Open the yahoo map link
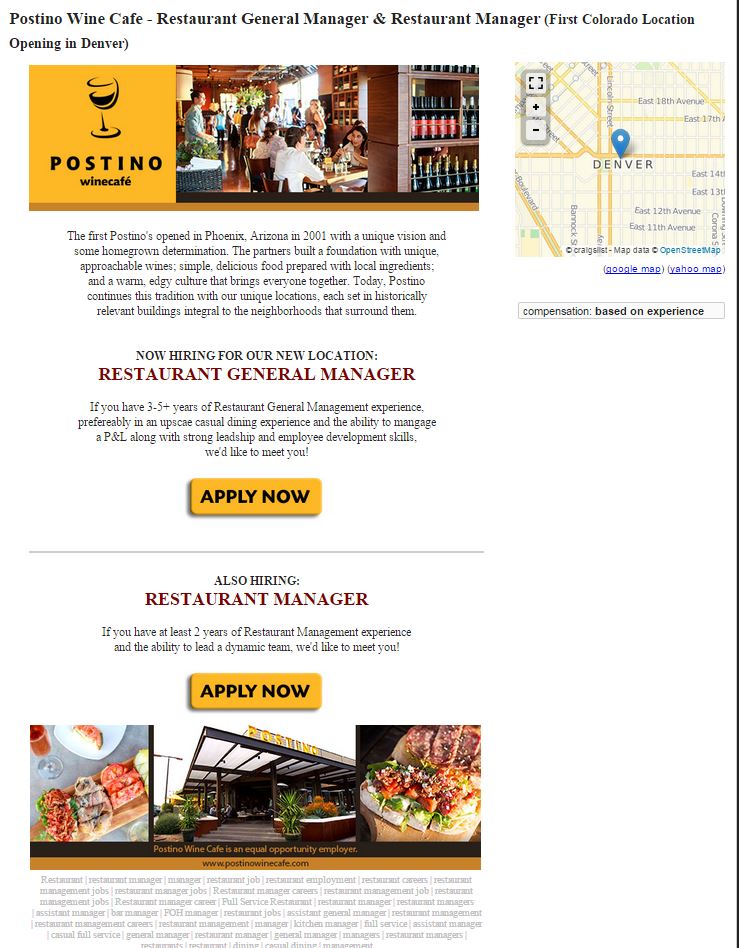The height and width of the screenshot is (948, 739). click(x=695, y=269)
